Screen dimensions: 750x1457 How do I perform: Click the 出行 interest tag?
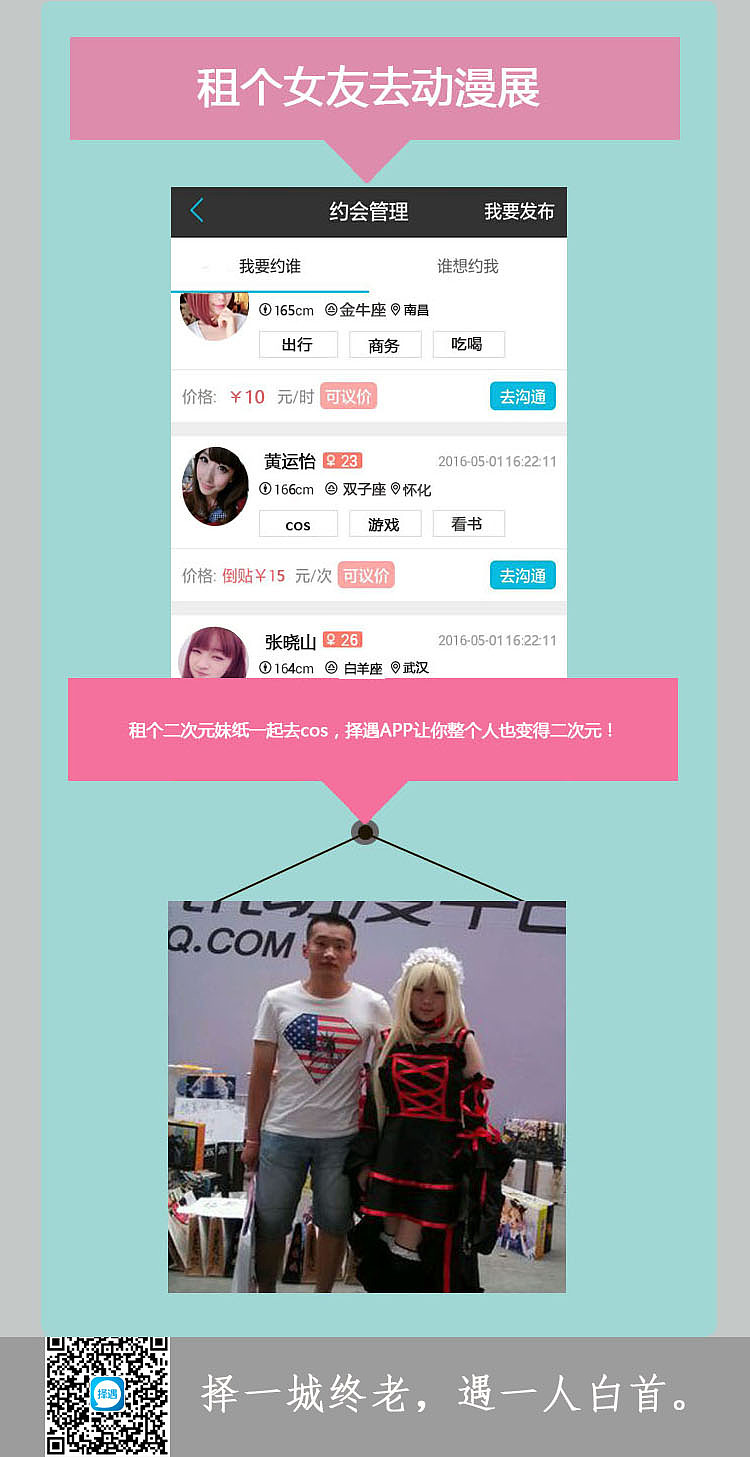click(x=298, y=344)
